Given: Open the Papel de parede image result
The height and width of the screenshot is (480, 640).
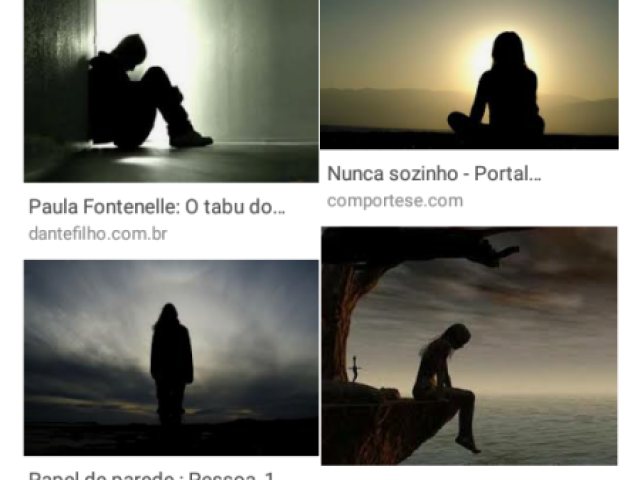Looking at the screenshot, I should 170,357.
